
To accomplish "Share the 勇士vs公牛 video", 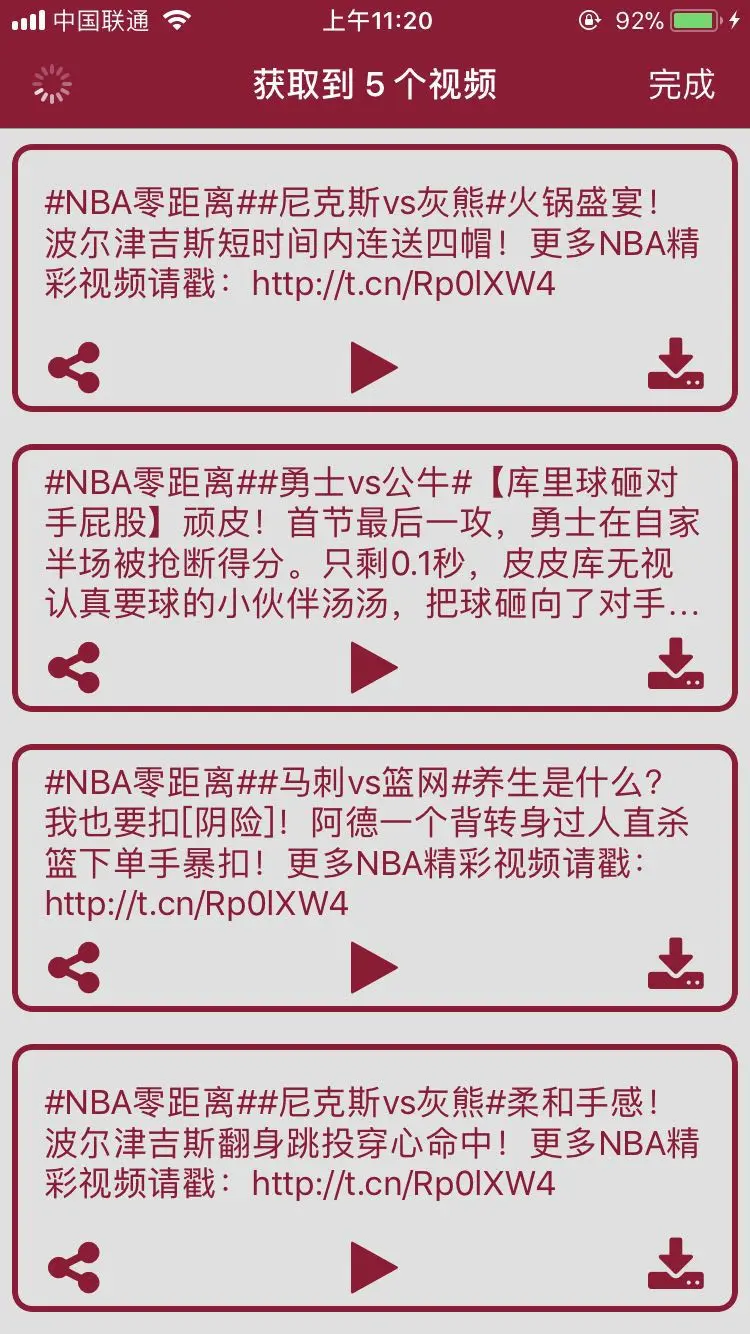I will click(74, 667).
